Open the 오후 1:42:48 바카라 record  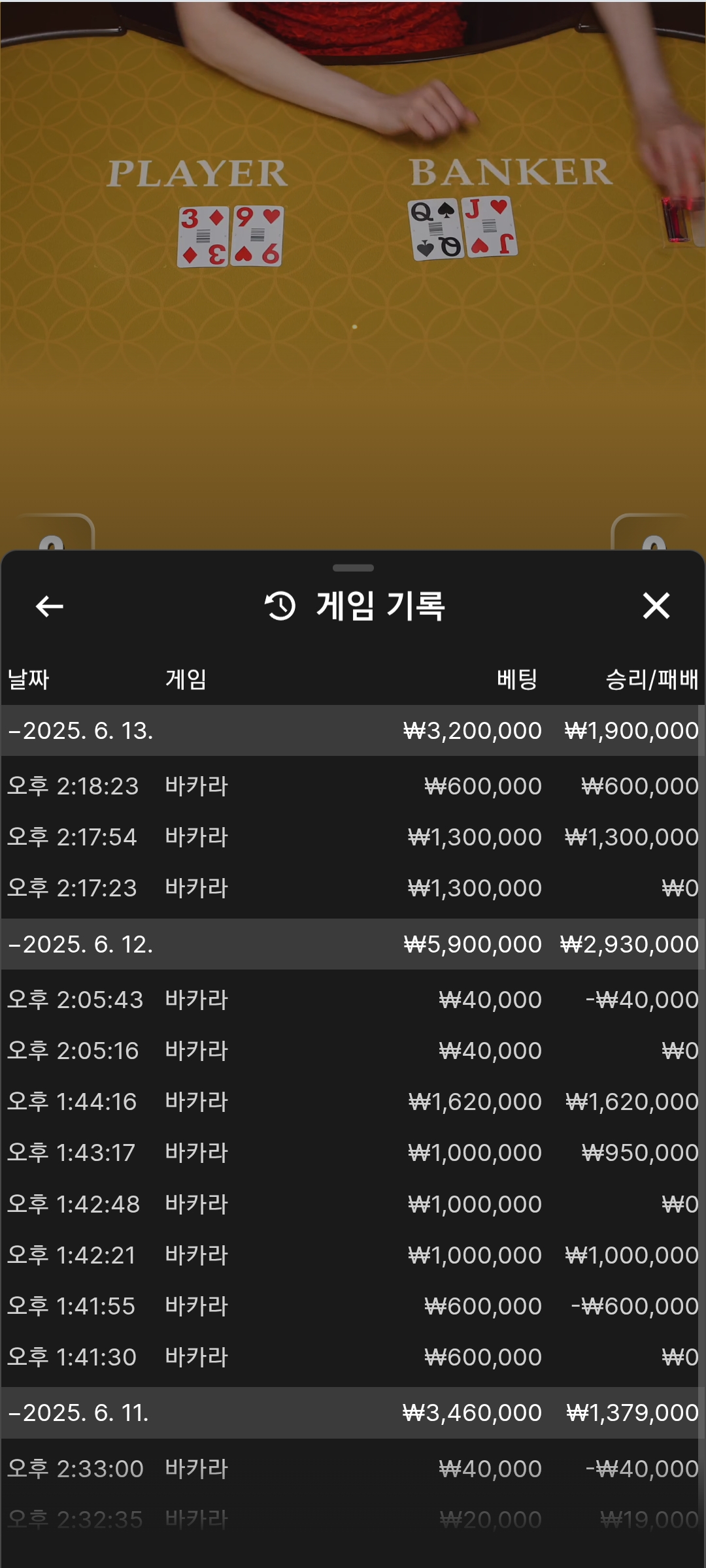[x=353, y=1204]
